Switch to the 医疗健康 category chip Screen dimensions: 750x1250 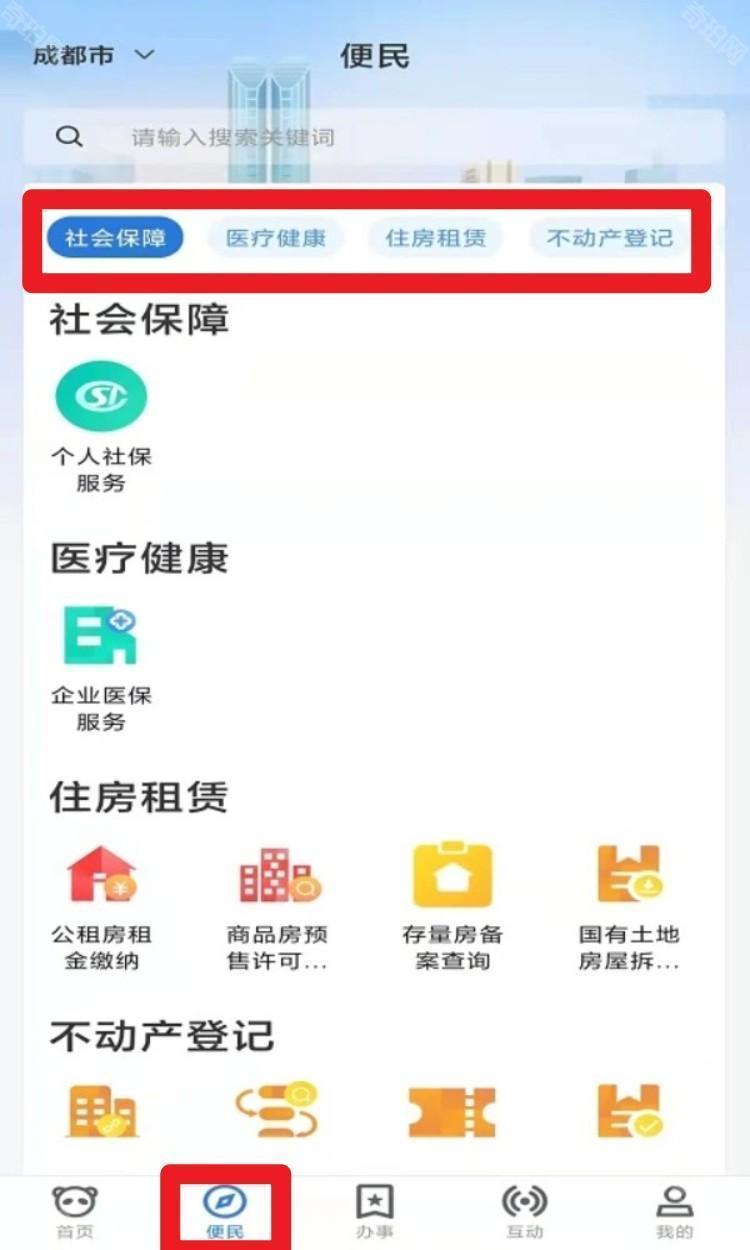(x=276, y=239)
